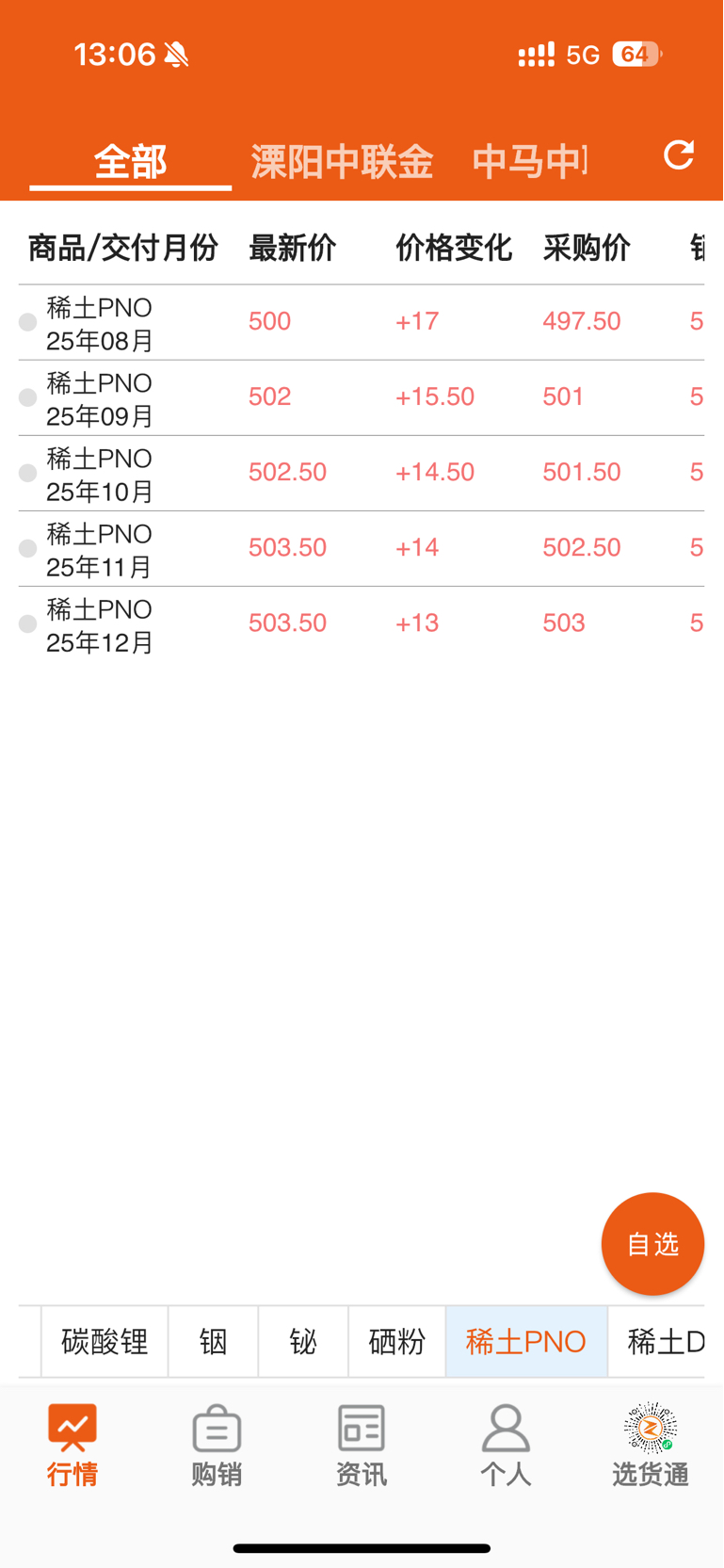Open the 个人 profile tab

(x=506, y=1446)
